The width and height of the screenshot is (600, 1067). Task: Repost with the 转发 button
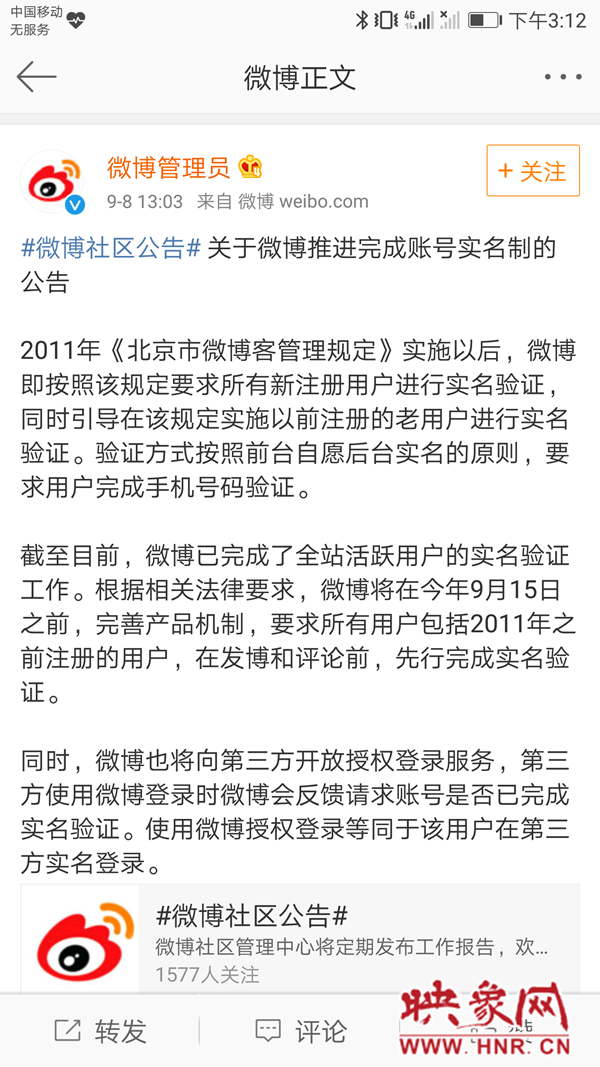pyautogui.click(x=100, y=1031)
